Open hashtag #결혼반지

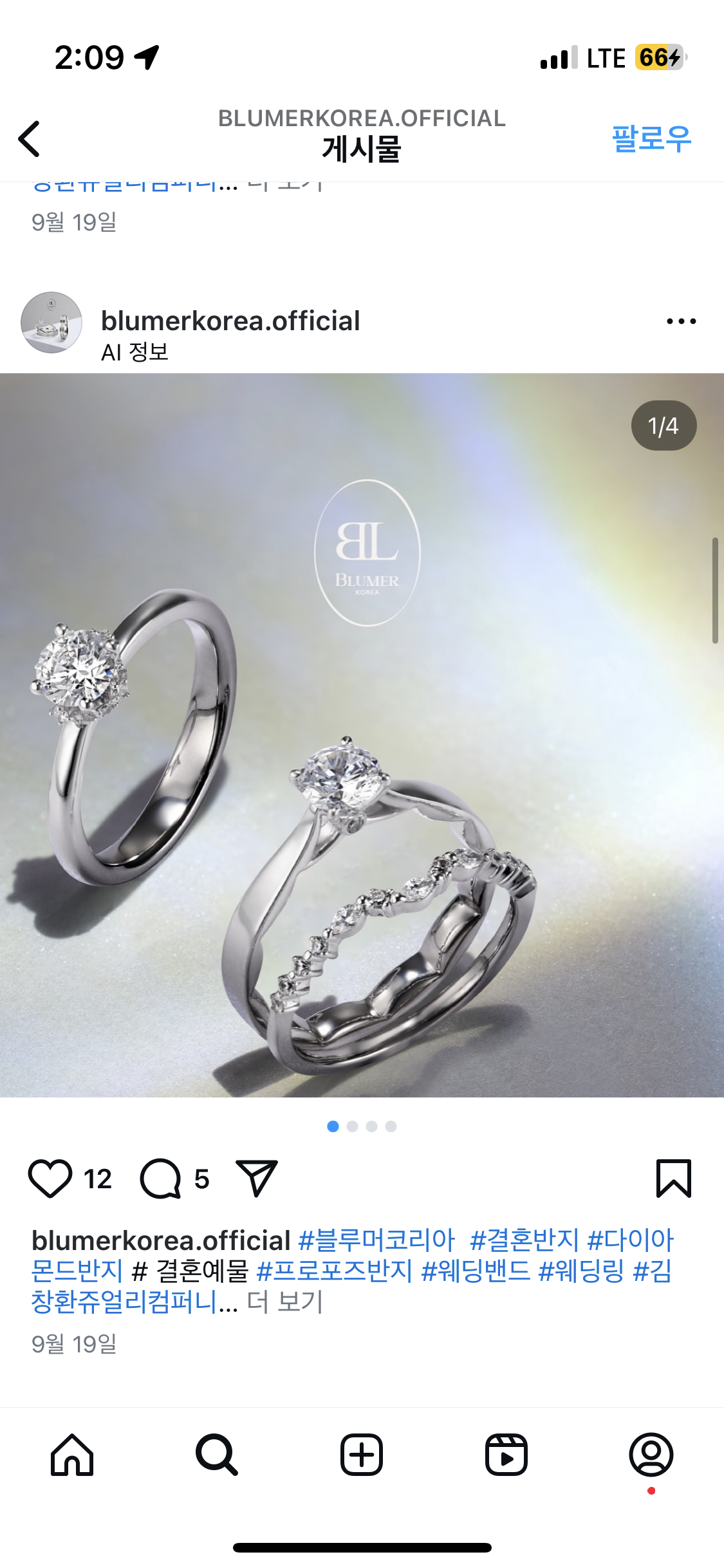click(x=524, y=1240)
